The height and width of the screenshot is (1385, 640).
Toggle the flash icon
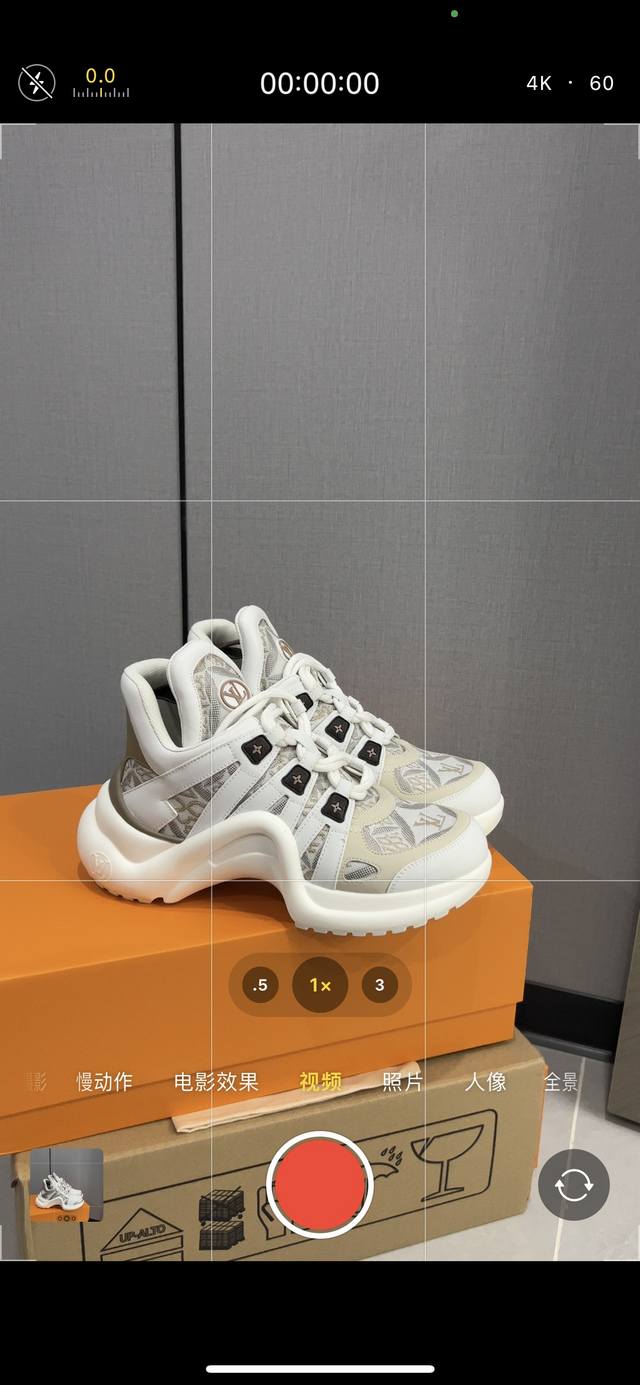(37, 83)
